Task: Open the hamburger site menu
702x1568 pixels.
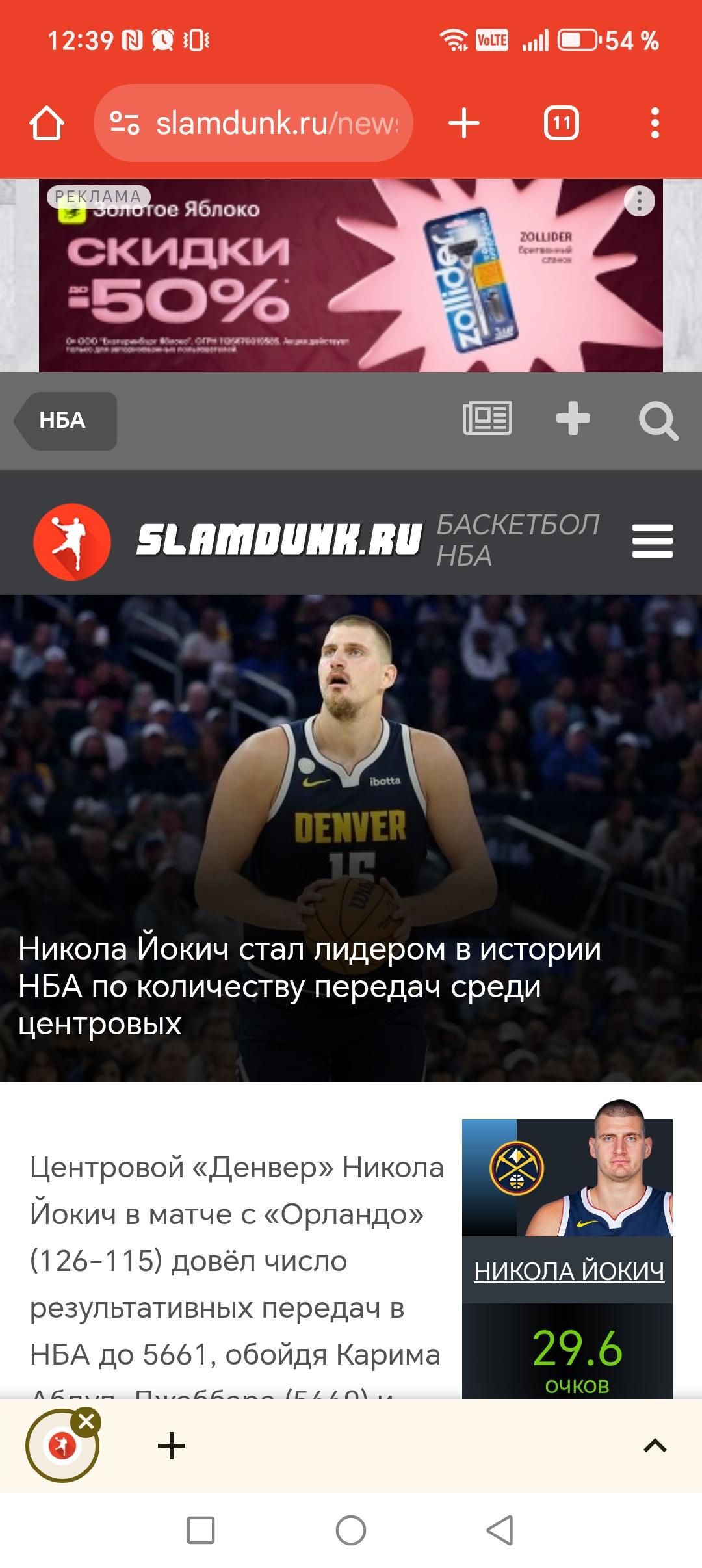Action: coord(652,541)
